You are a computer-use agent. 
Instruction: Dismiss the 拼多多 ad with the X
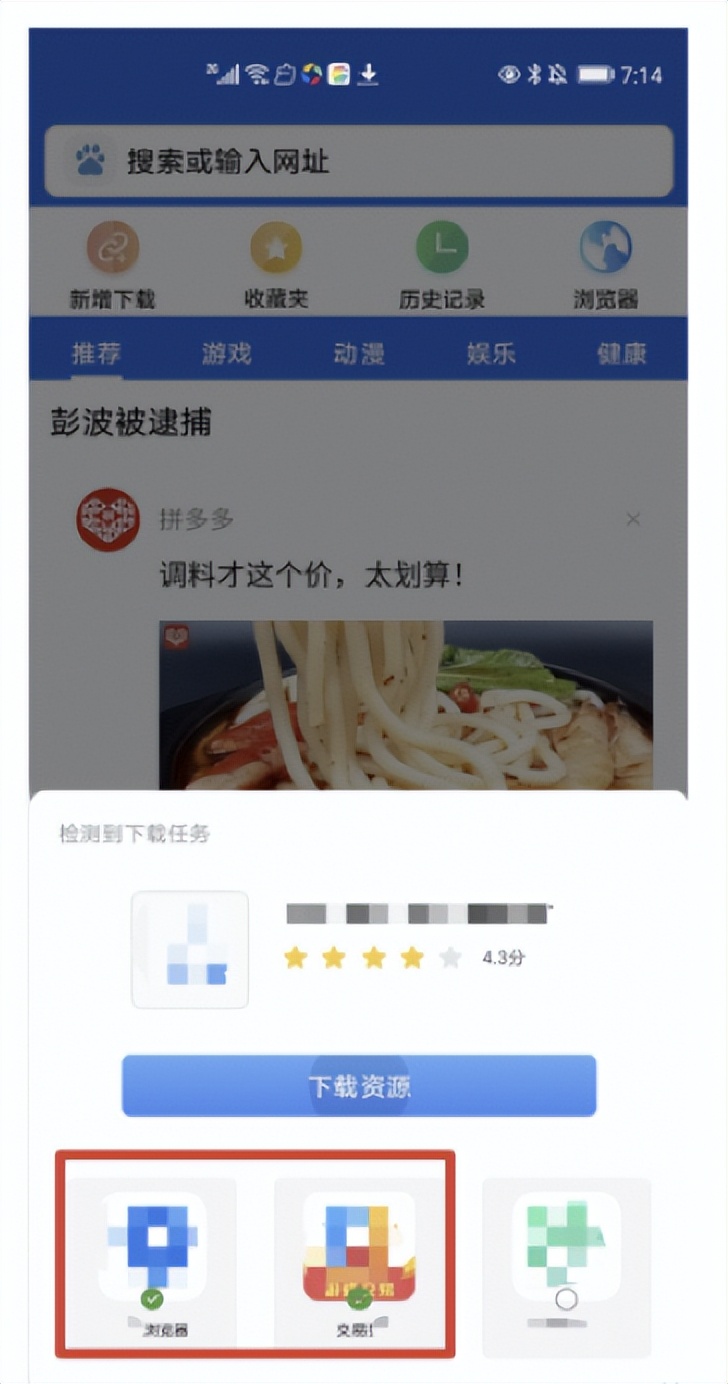[x=634, y=519]
